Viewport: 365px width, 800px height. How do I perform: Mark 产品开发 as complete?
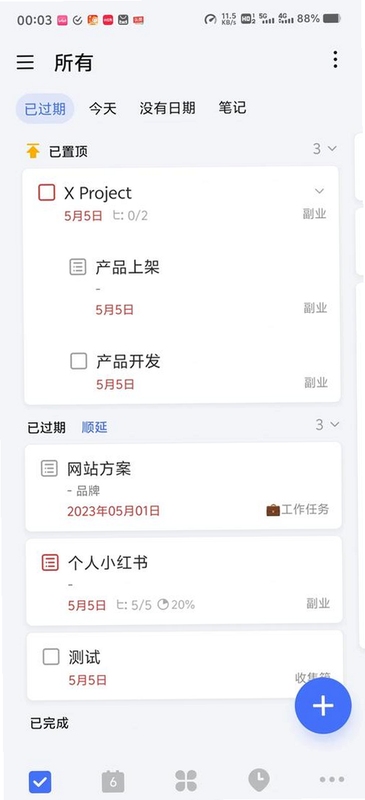pyautogui.click(x=79, y=361)
